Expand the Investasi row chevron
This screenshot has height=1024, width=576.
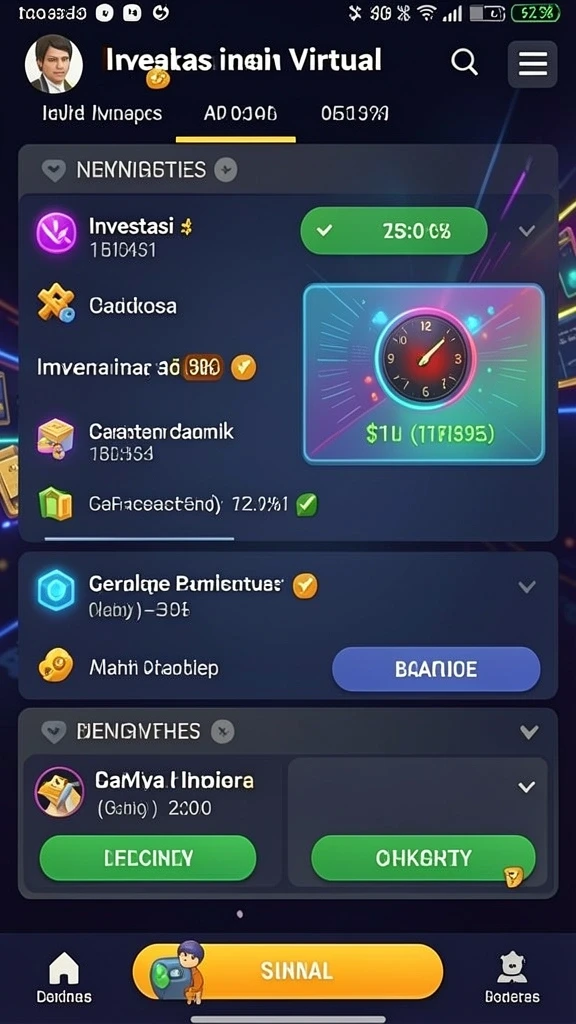(526, 231)
